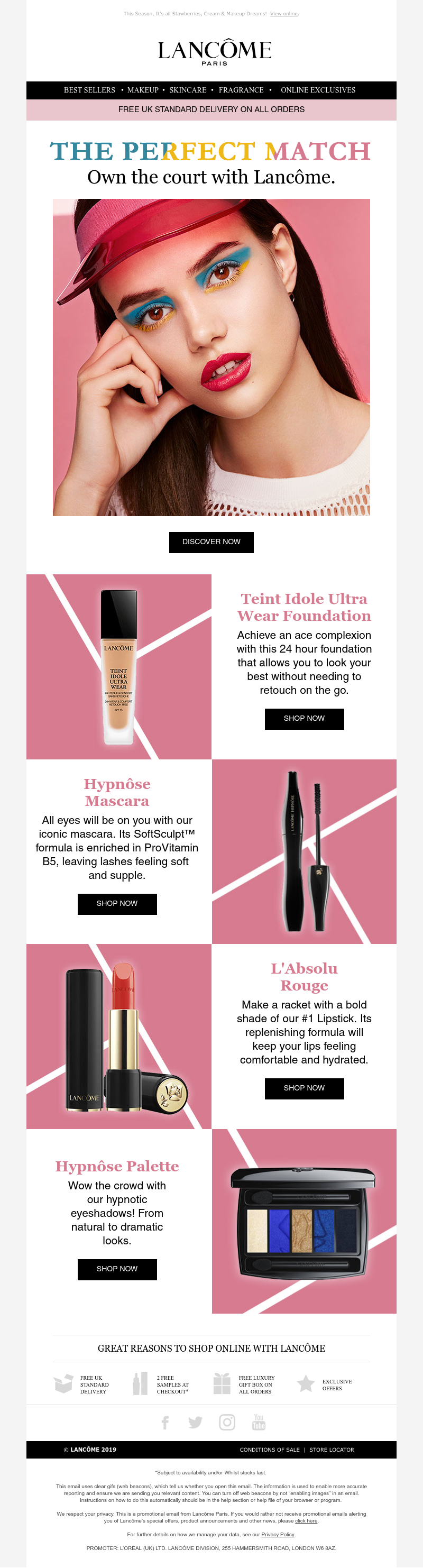The height and width of the screenshot is (1568, 423).
Task: Open the View online link
Action: (x=283, y=13)
